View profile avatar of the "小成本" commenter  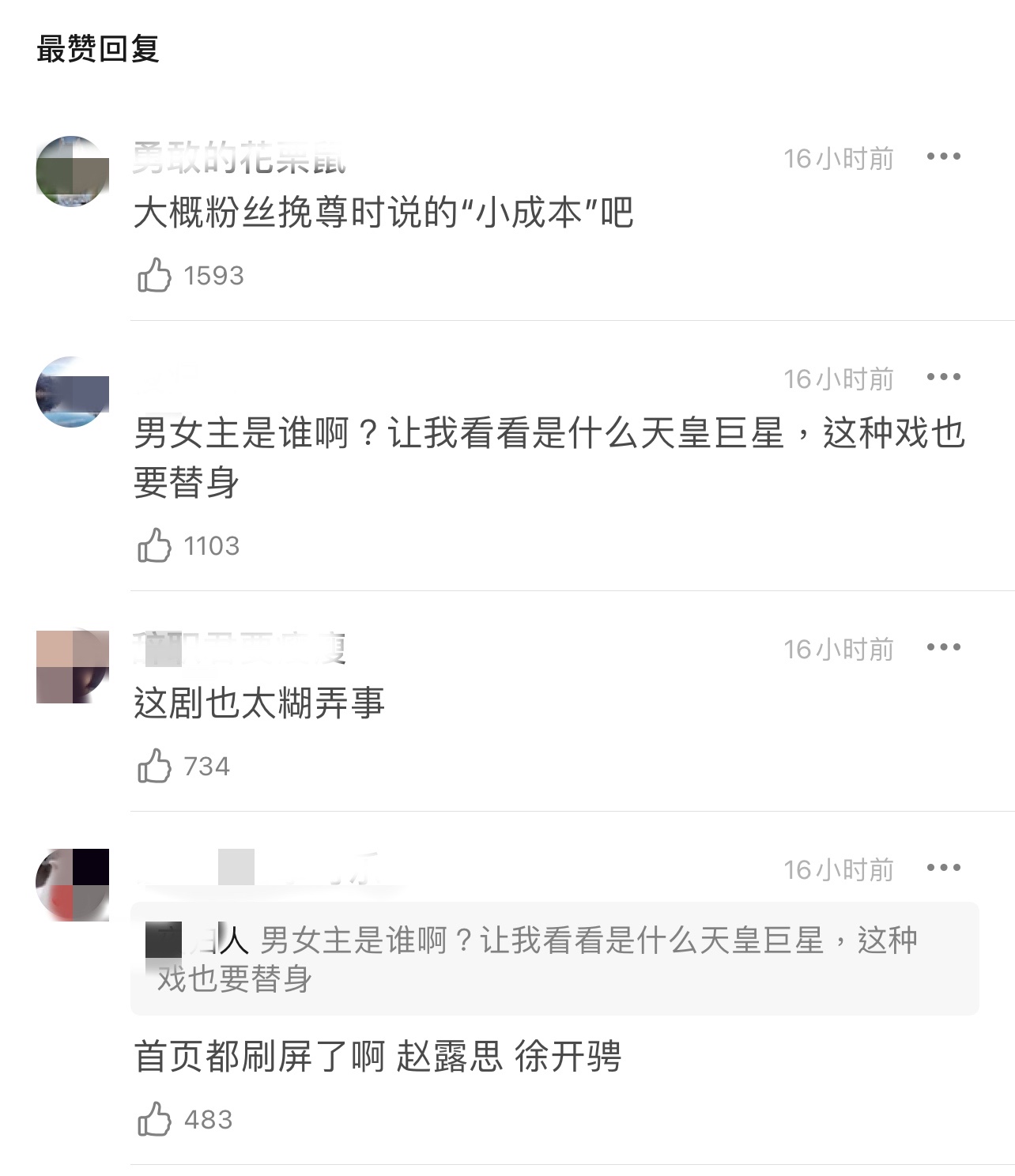click(x=73, y=171)
